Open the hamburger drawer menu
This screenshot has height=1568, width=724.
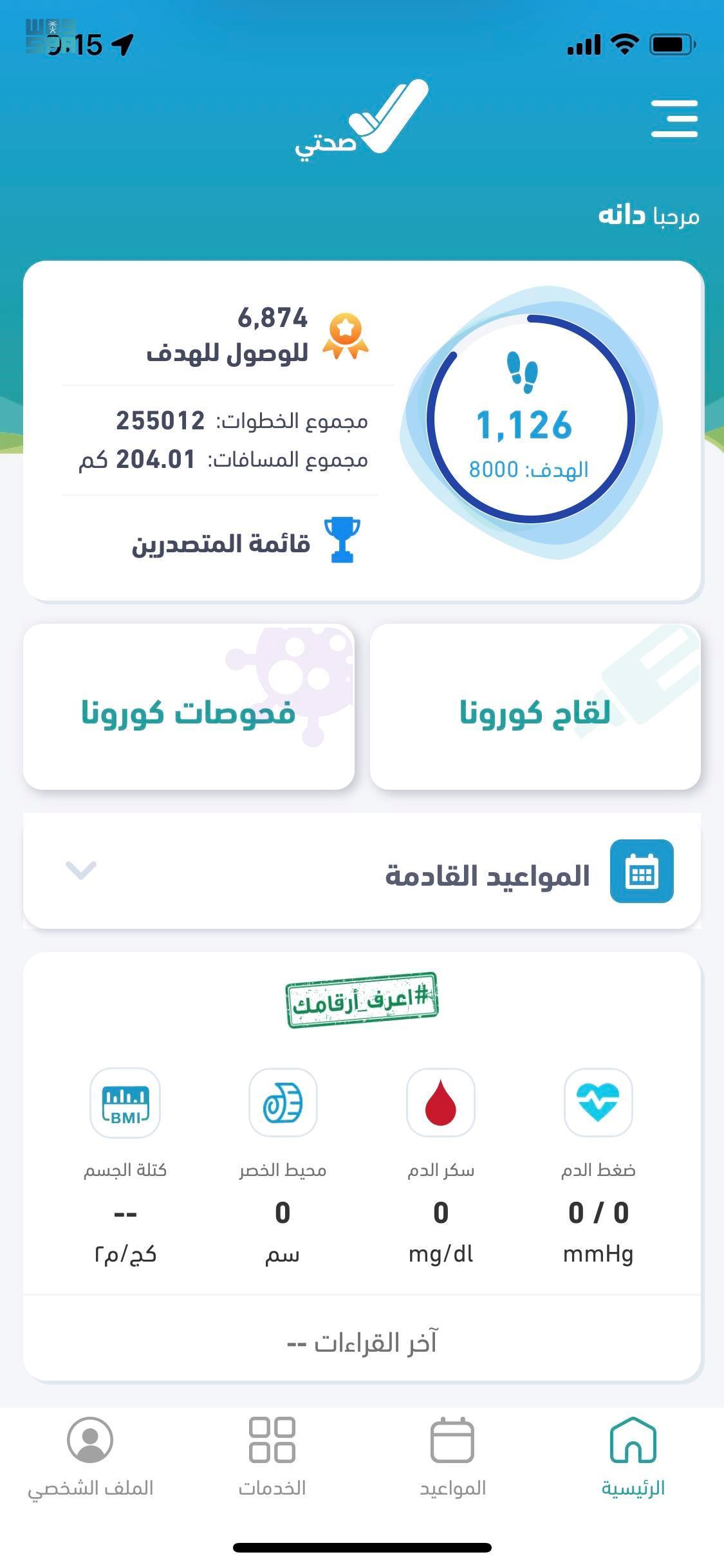point(674,118)
